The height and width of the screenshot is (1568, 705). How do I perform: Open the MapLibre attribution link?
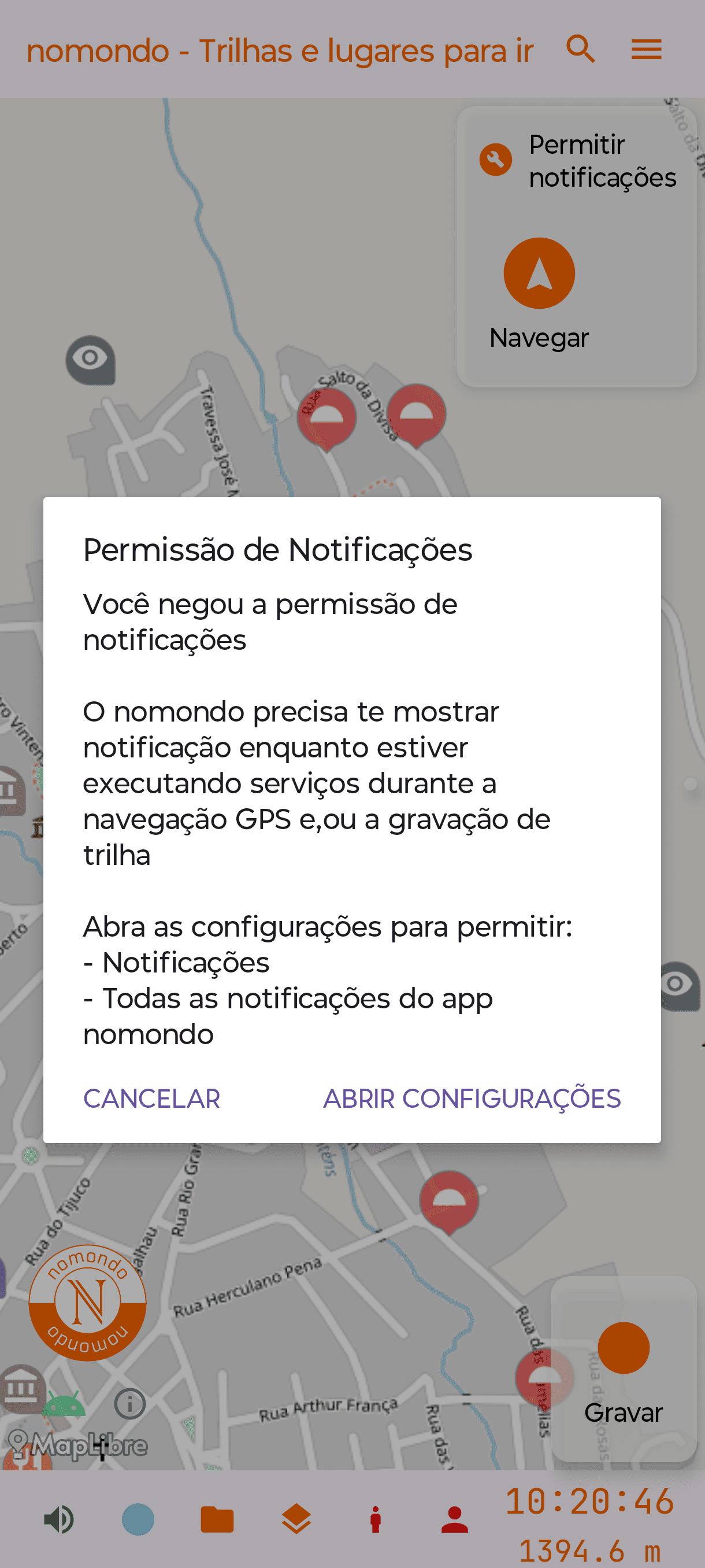79,1445
